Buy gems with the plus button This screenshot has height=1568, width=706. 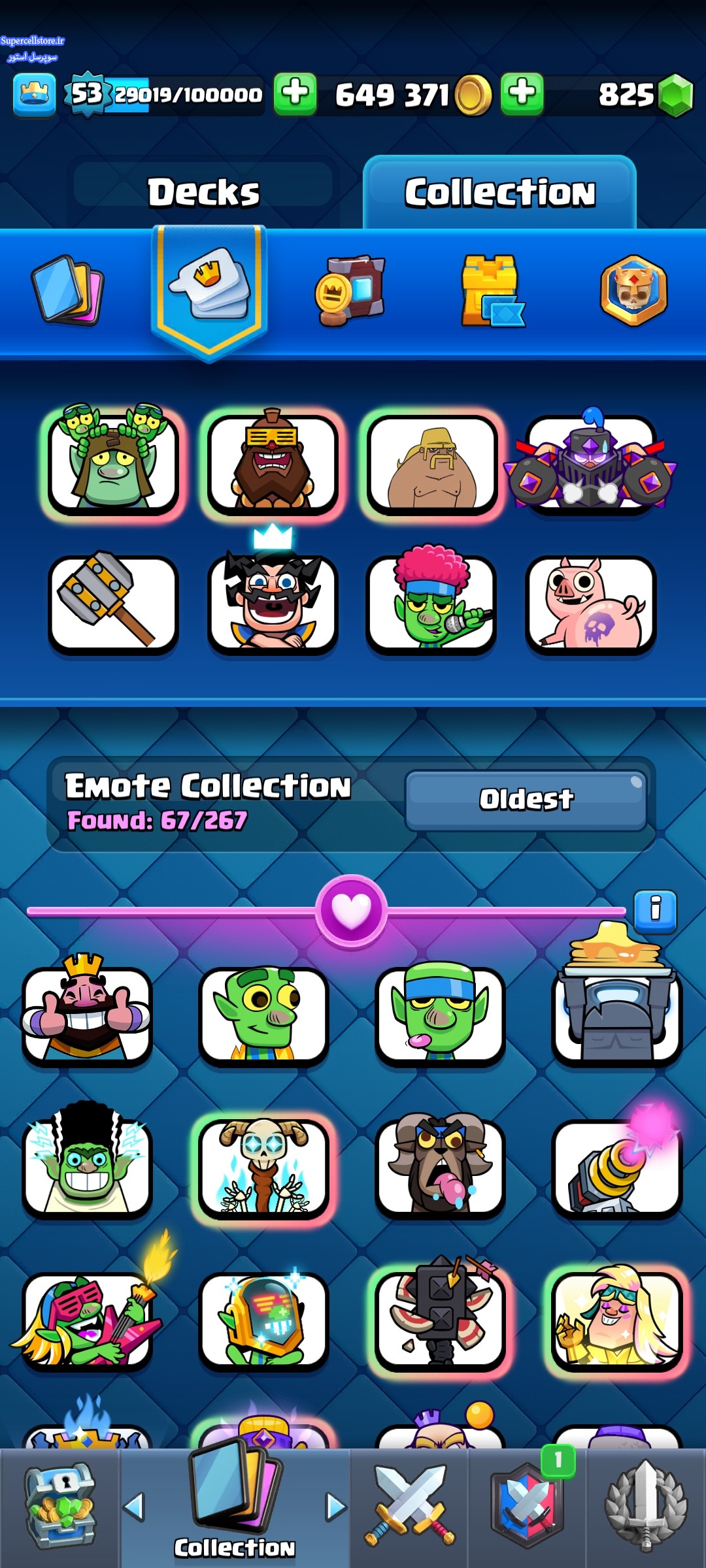pyautogui.click(x=522, y=94)
